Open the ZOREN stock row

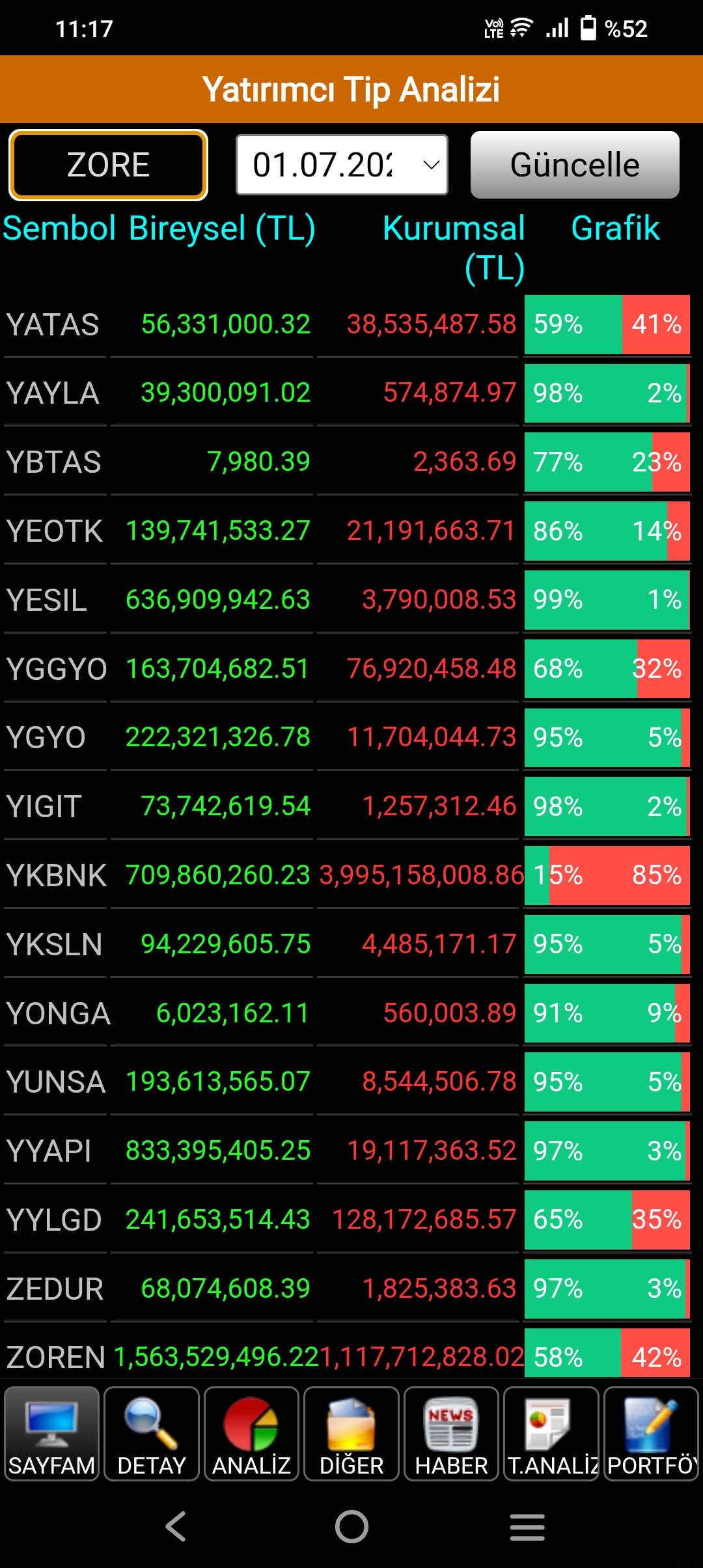click(348, 1353)
